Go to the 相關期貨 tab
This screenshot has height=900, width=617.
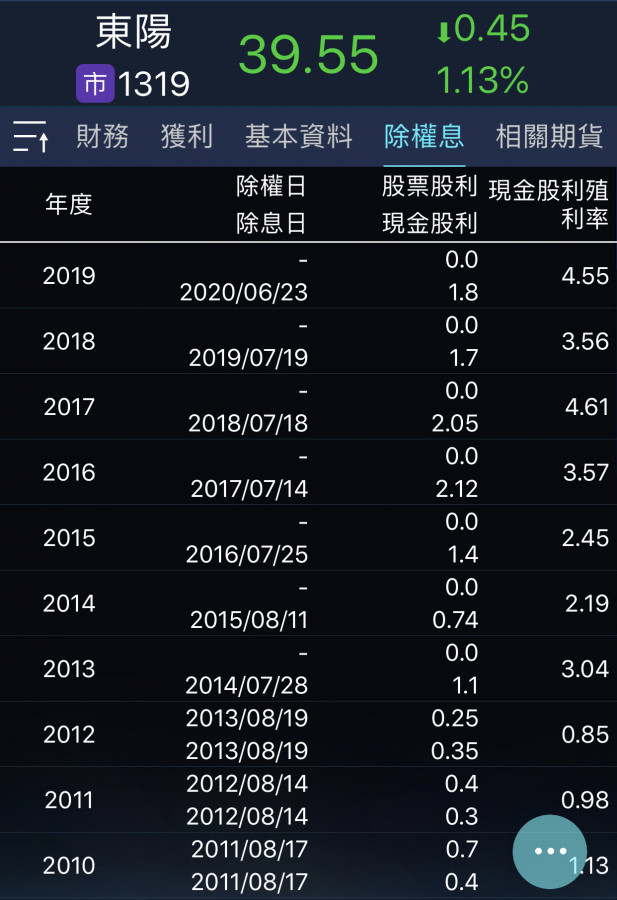pos(549,136)
